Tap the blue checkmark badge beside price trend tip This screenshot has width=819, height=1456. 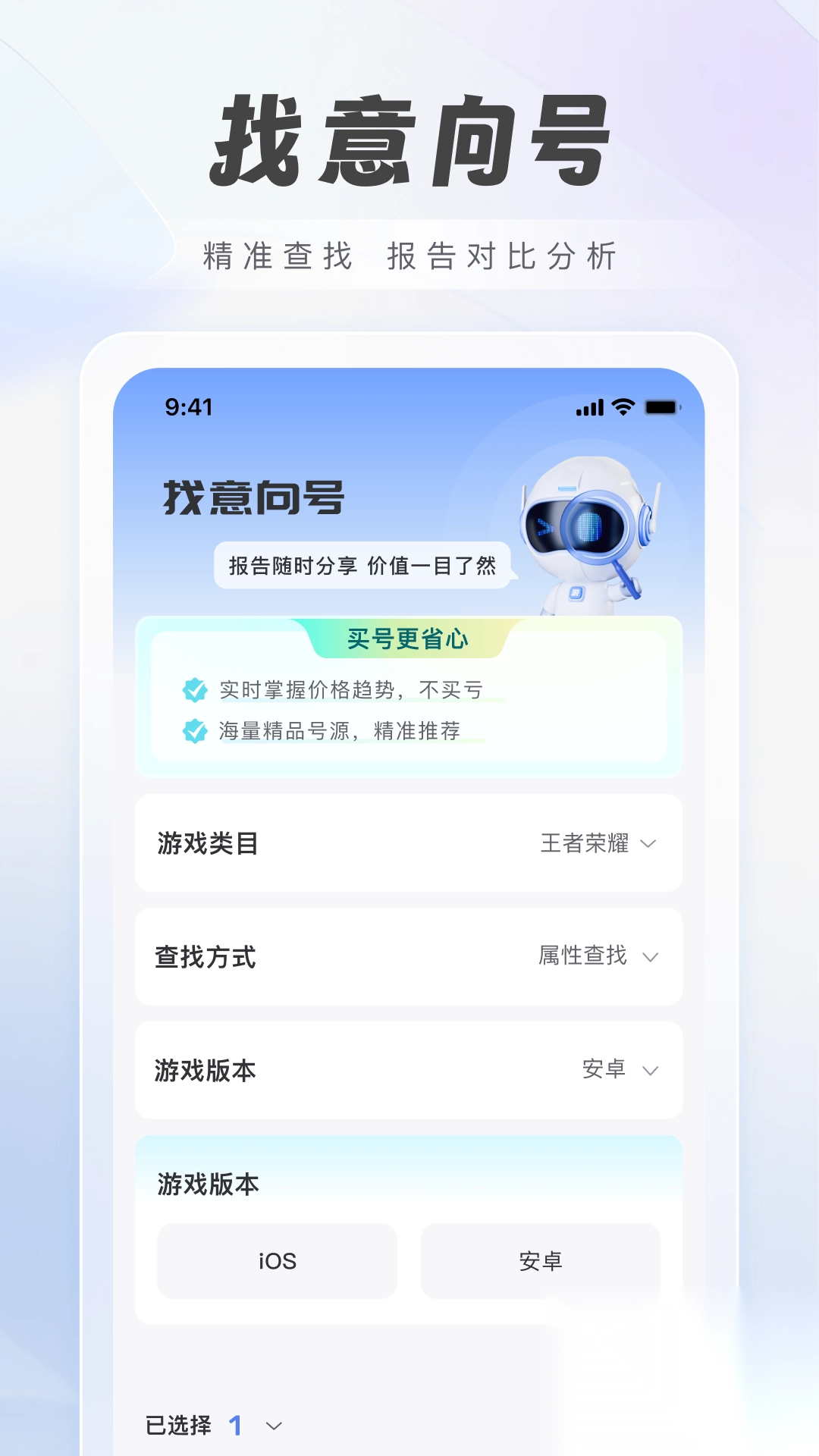(196, 690)
